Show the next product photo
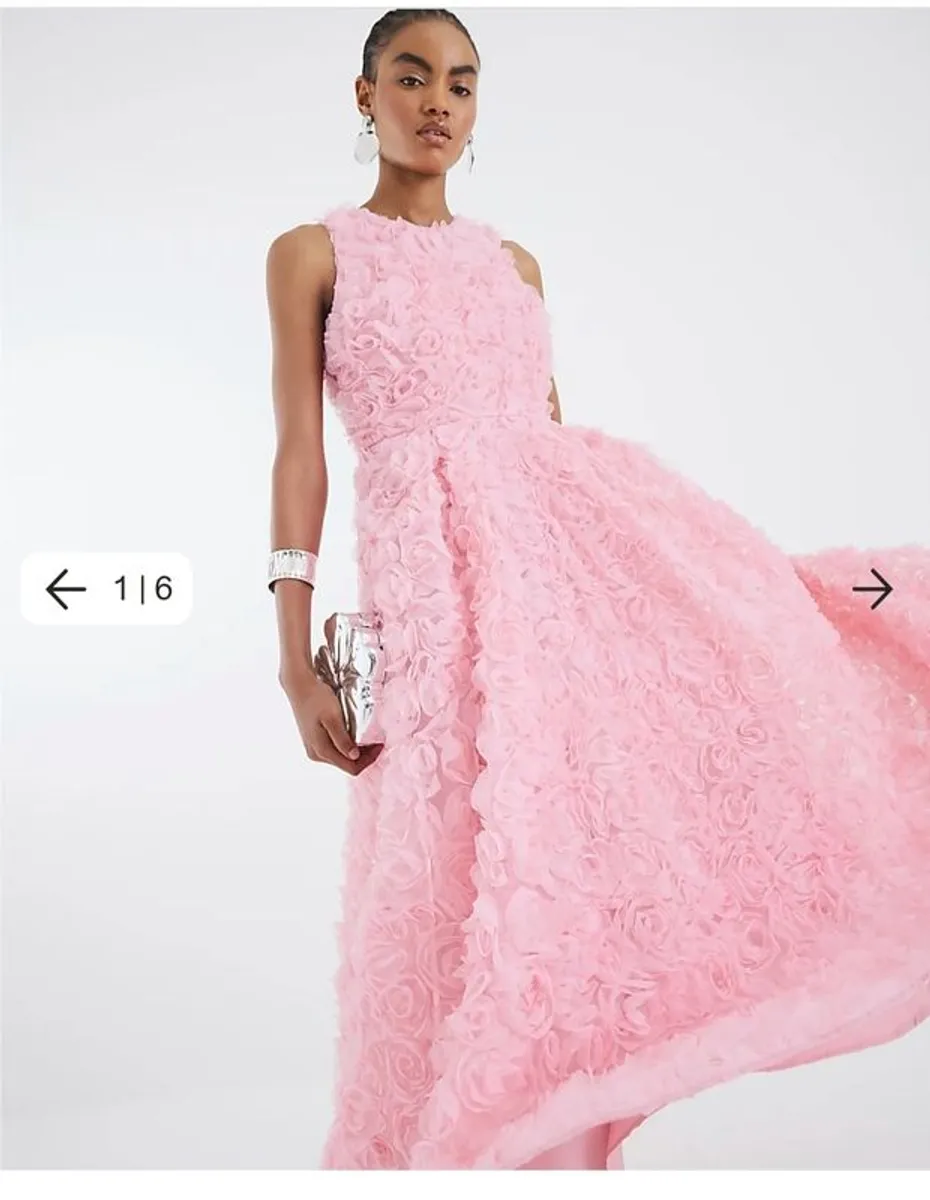Screen dimensions: 930x1200 [x=872, y=589]
